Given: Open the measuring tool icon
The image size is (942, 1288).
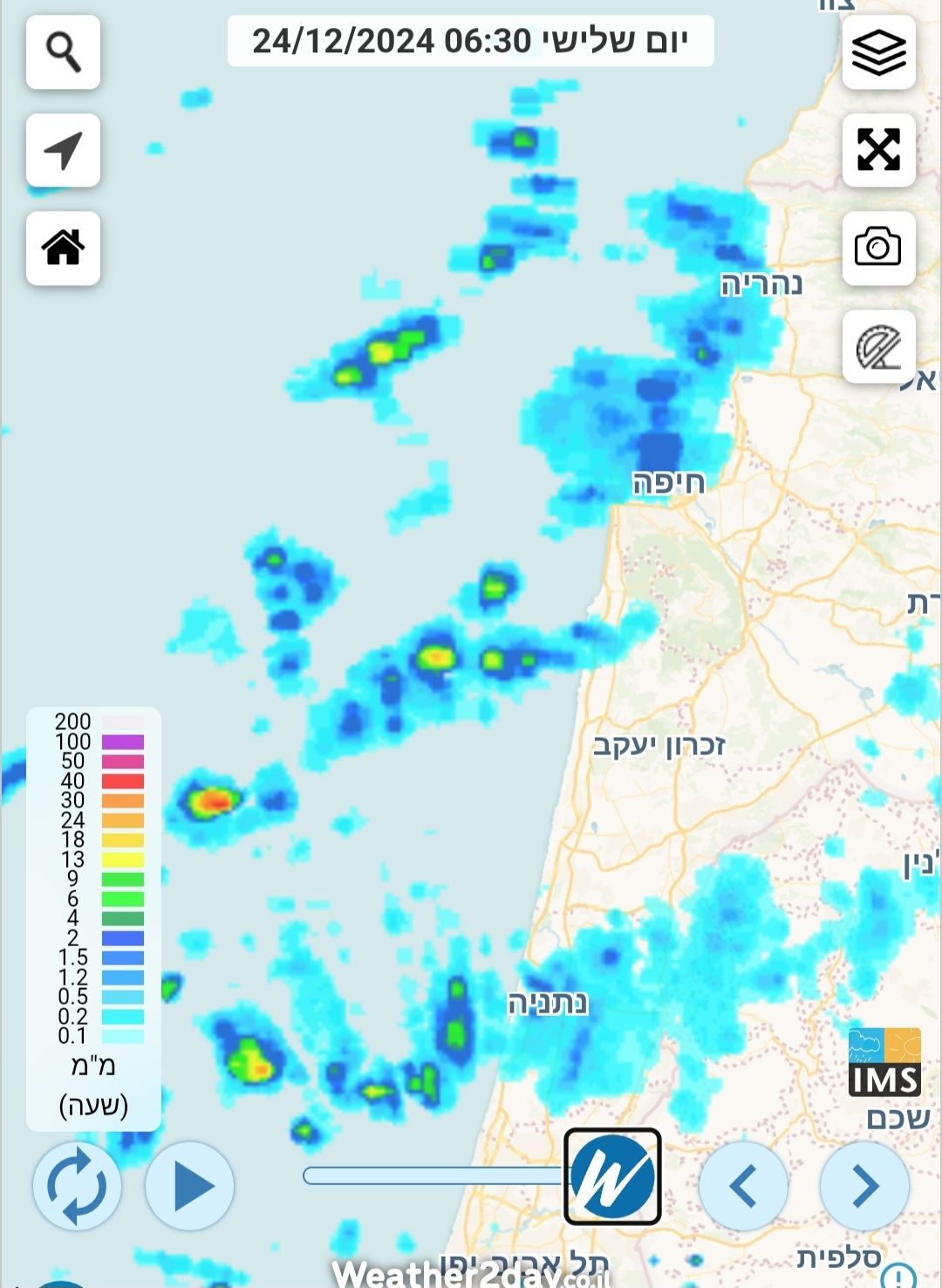Looking at the screenshot, I should pos(878,346).
